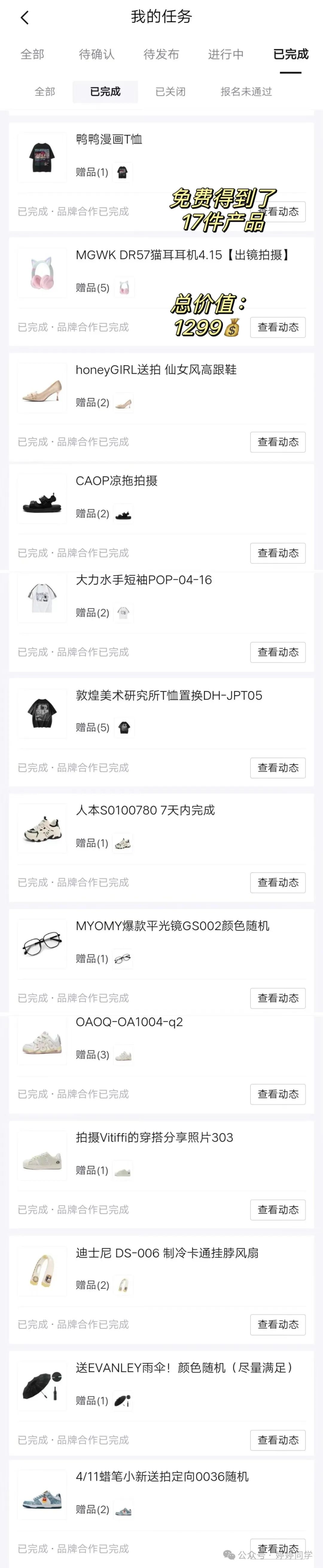Viewport: 323px width, 1568px height.
Task: Switch to the 待发布 tab
Action: 161,54
